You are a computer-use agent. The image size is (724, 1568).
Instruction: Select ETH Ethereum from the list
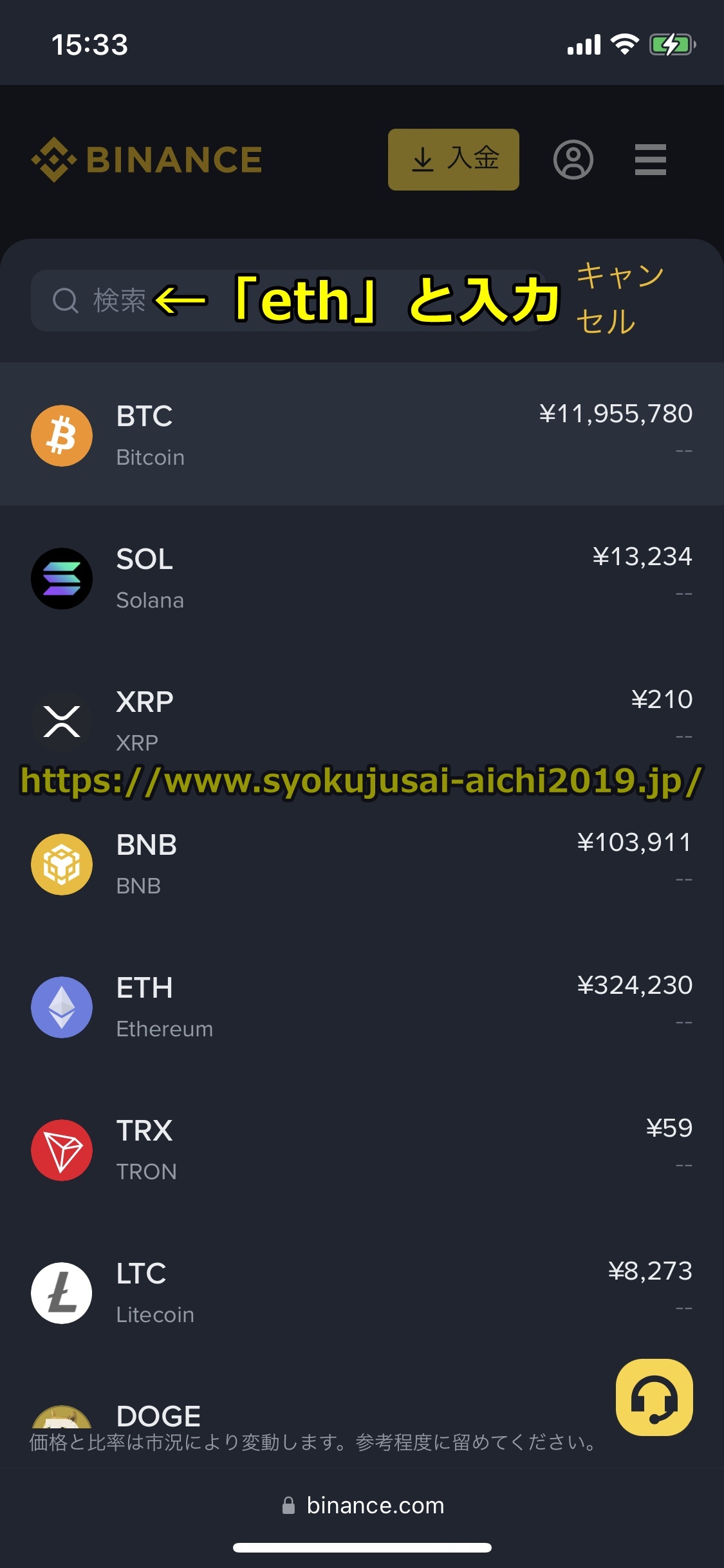pyautogui.click(x=362, y=1006)
